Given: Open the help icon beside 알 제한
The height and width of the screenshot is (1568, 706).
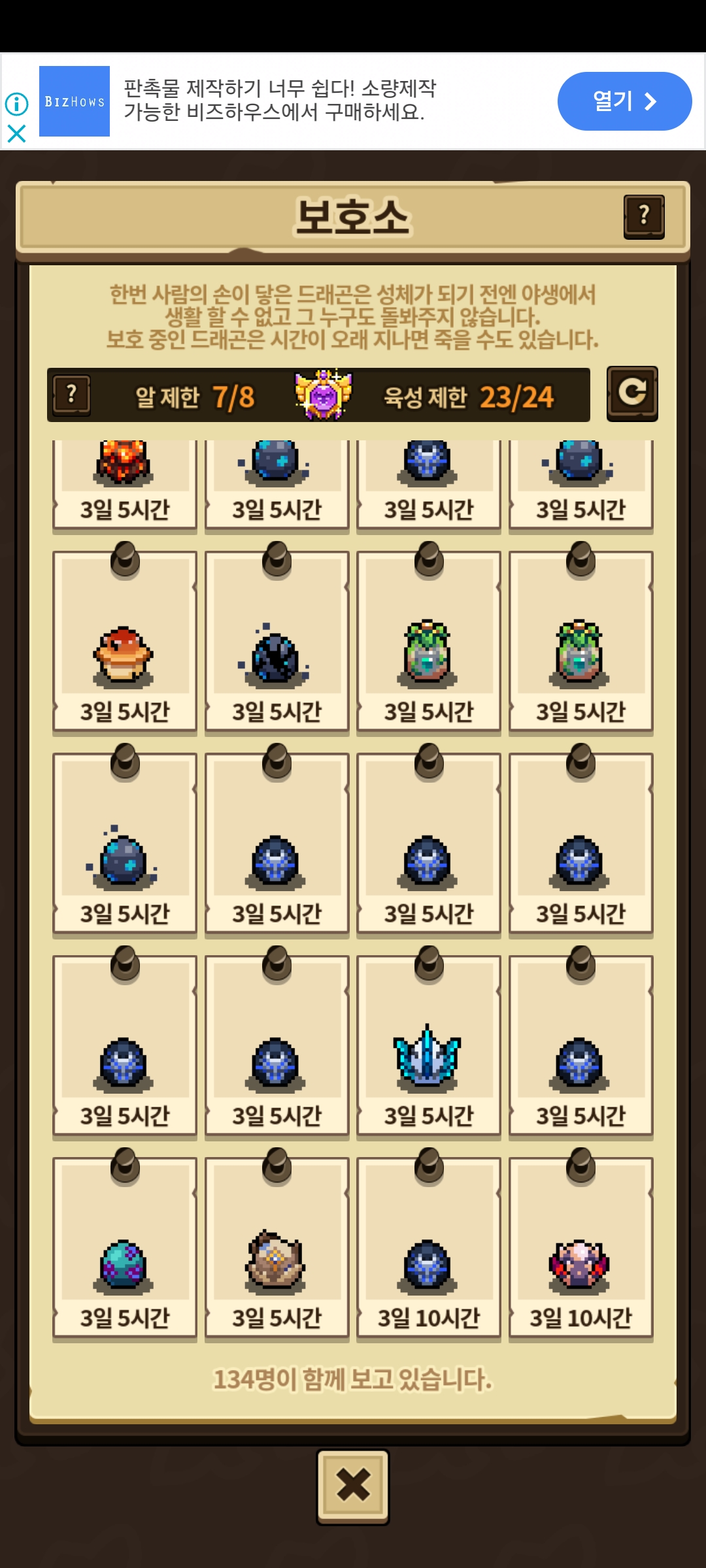Looking at the screenshot, I should click(72, 395).
